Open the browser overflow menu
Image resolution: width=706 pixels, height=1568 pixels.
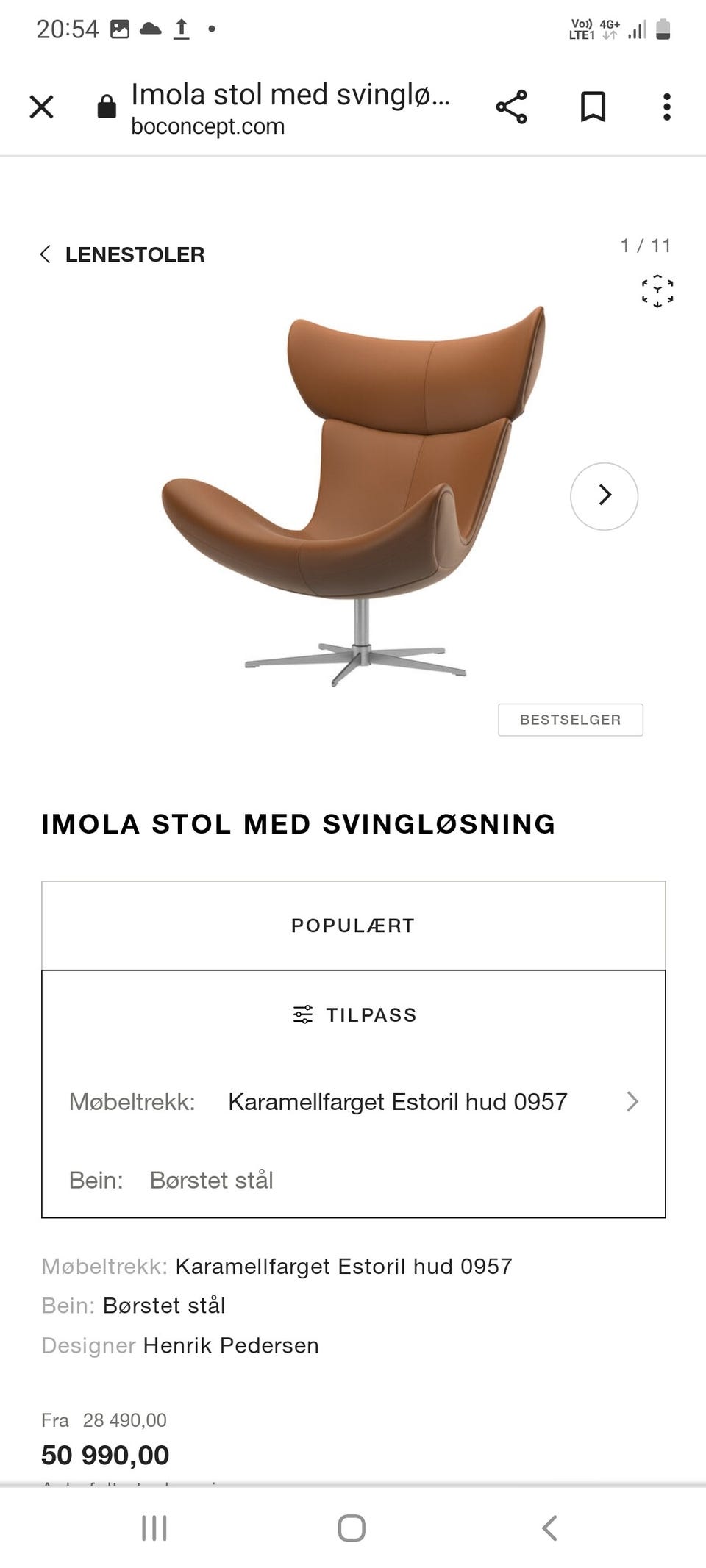(666, 106)
